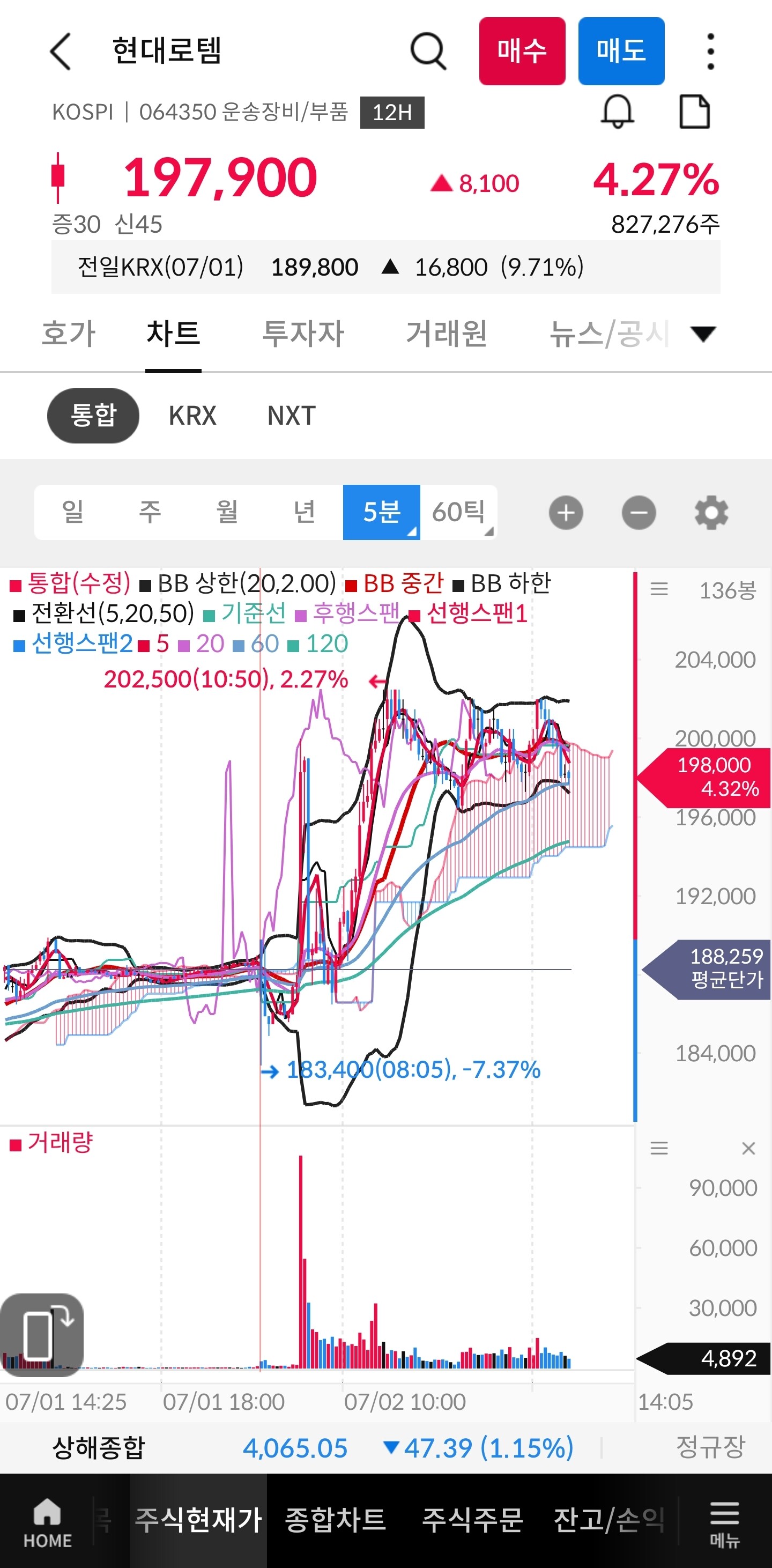
Task: Open the price alert bell
Action: click(x=618, y=112)
